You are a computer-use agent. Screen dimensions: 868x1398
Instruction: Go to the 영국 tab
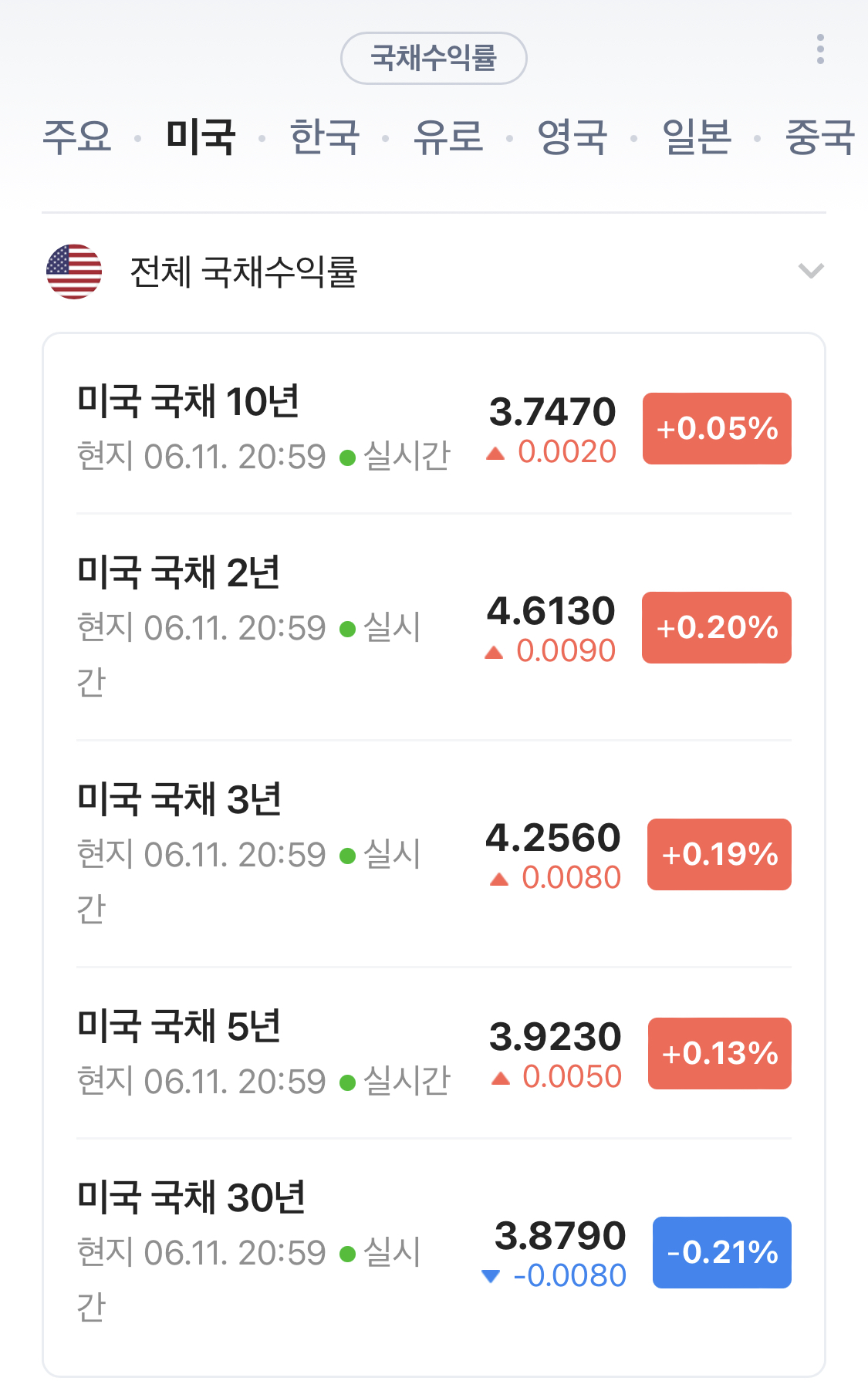point(572,137)
